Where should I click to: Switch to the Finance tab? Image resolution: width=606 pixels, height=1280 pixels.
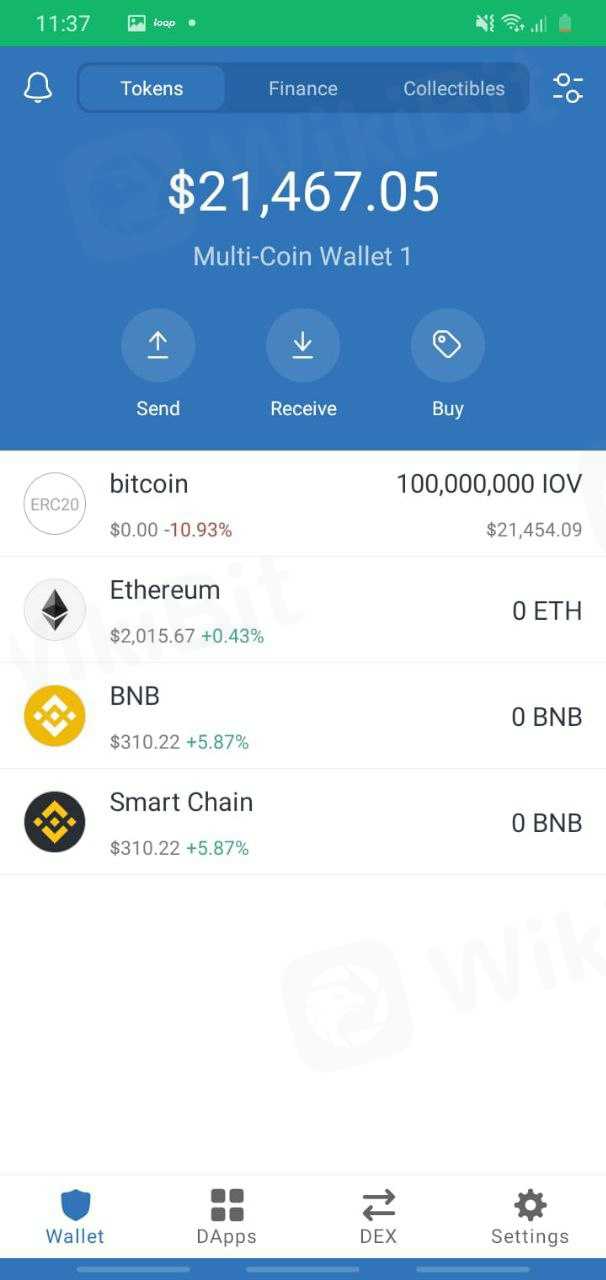(x=302, y=88)
